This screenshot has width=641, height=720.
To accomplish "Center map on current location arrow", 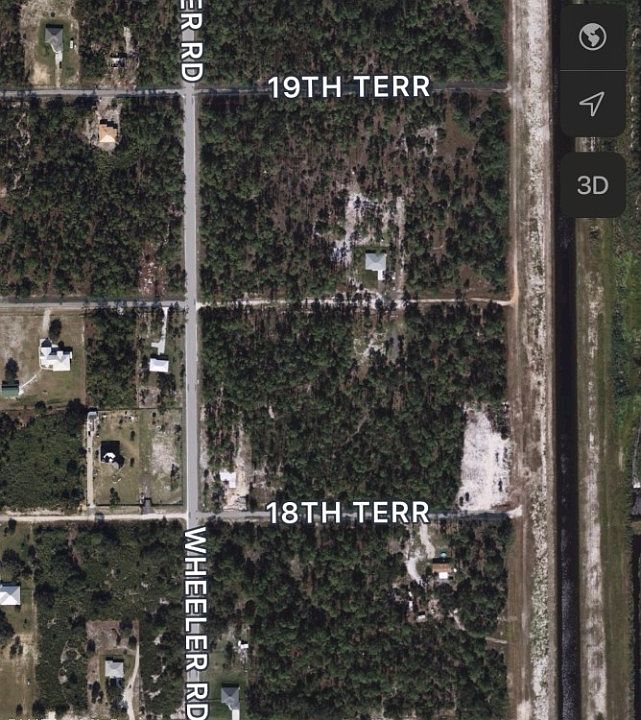I will tap(592, 103).
